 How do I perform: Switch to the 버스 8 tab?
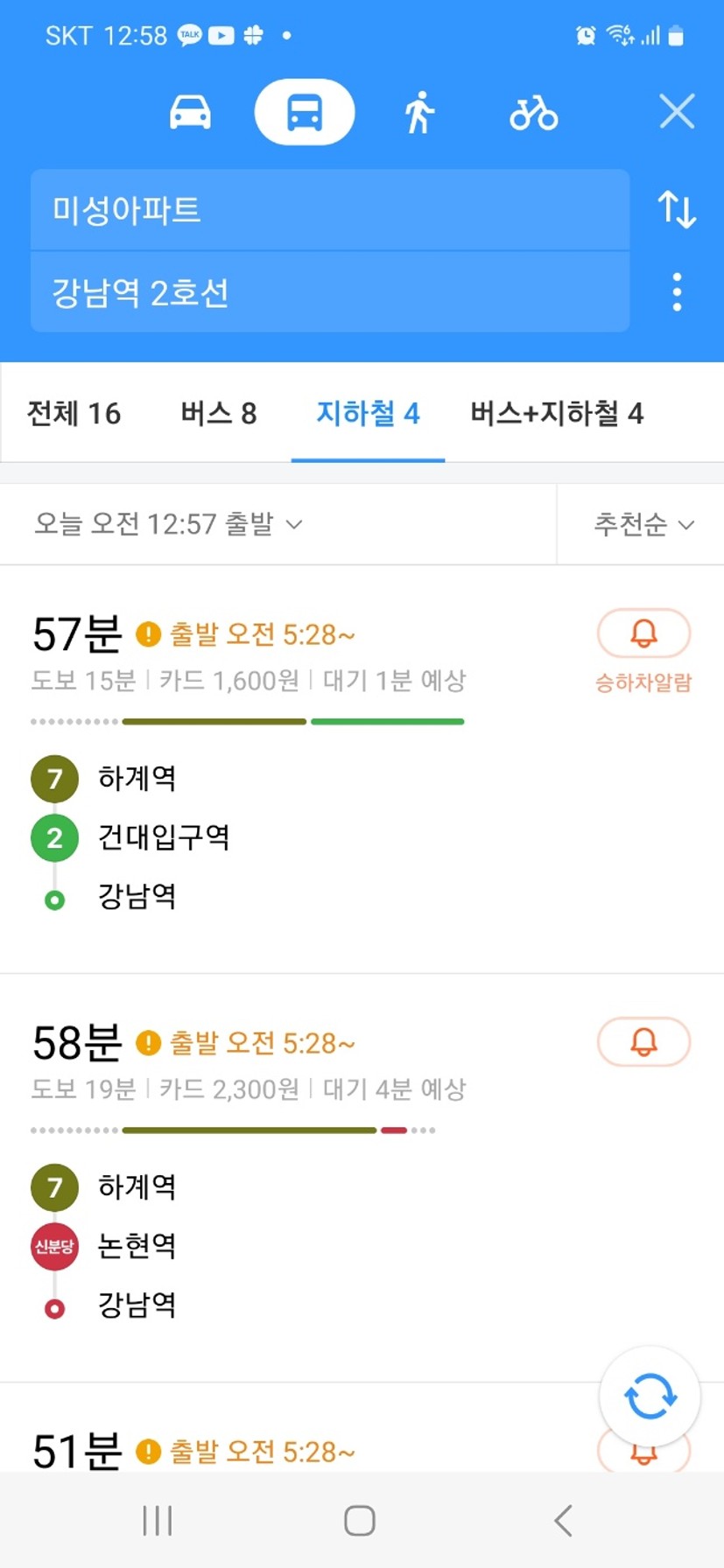click(x=219, y=413)
